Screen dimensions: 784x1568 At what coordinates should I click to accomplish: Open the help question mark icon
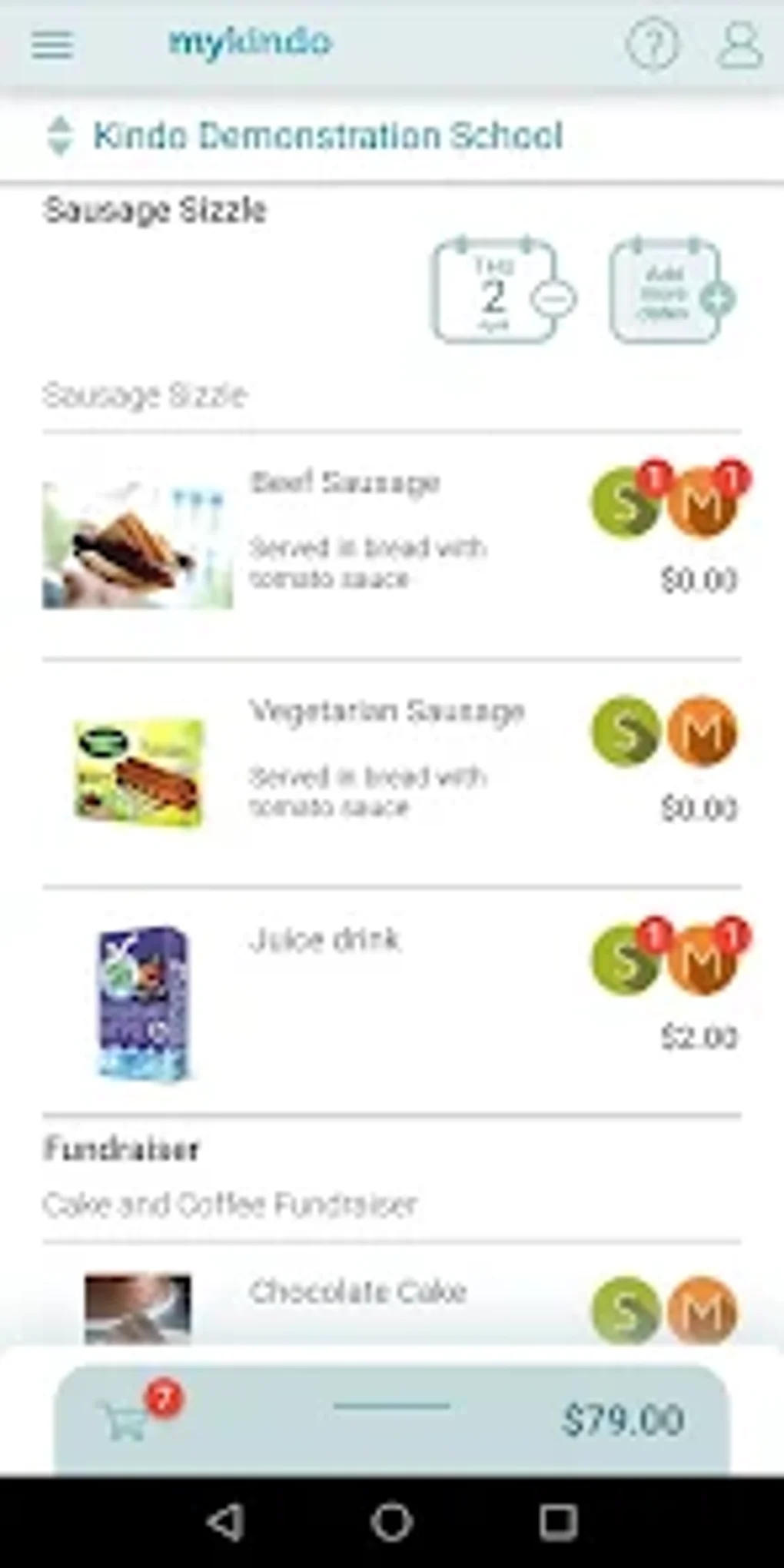click(652, 45)
